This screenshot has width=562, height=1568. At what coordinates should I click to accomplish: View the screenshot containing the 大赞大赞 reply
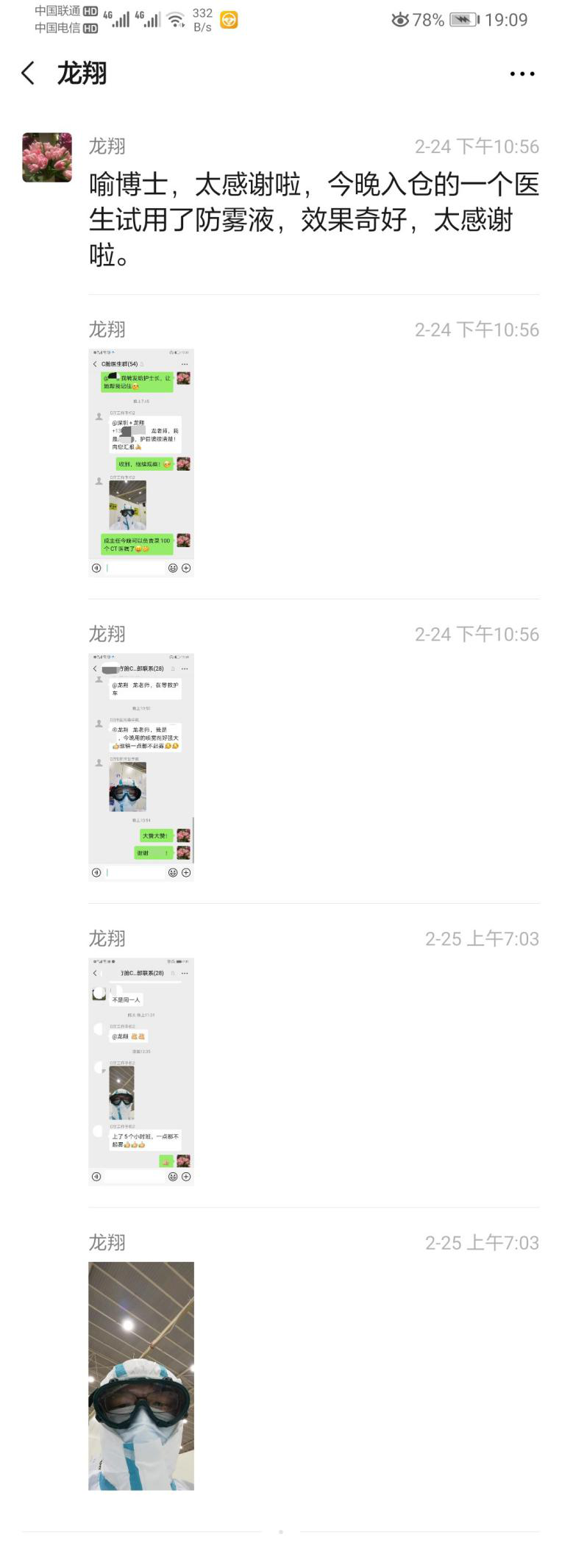point(141,767)
